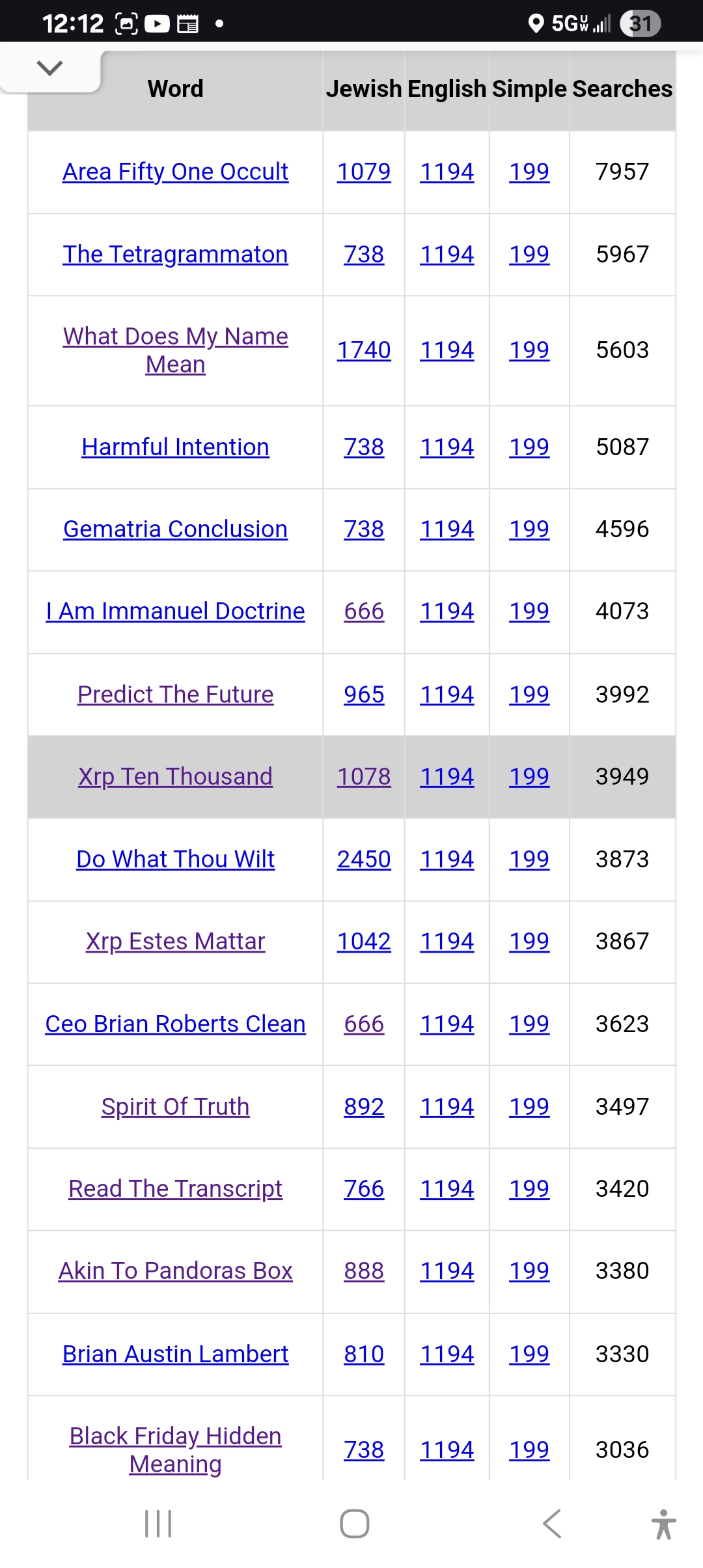The width and height of the screenshot is (703, 1568).
Task: Tap Jewish value 1042 for Xrp Estes Mattar
Action: point(364,941)
